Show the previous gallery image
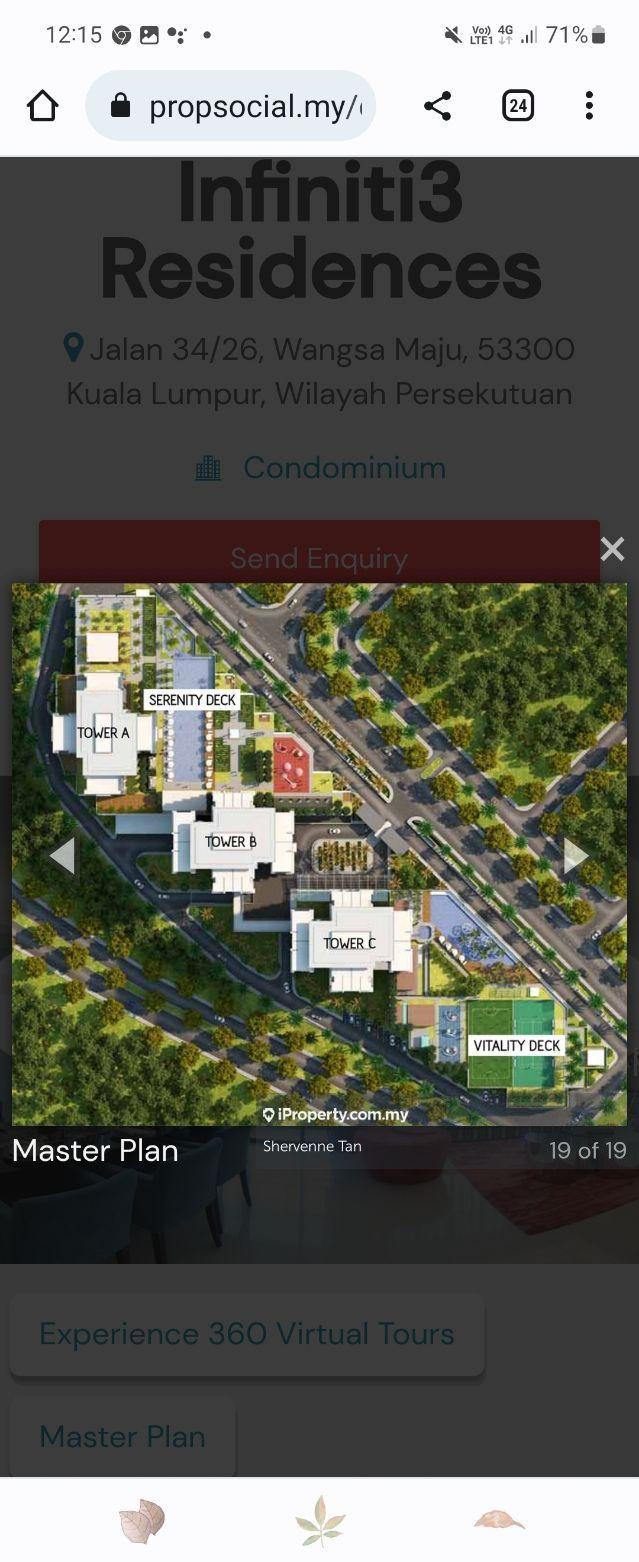This screenshot has width=639, height=1562. click(x=62, y=856)
